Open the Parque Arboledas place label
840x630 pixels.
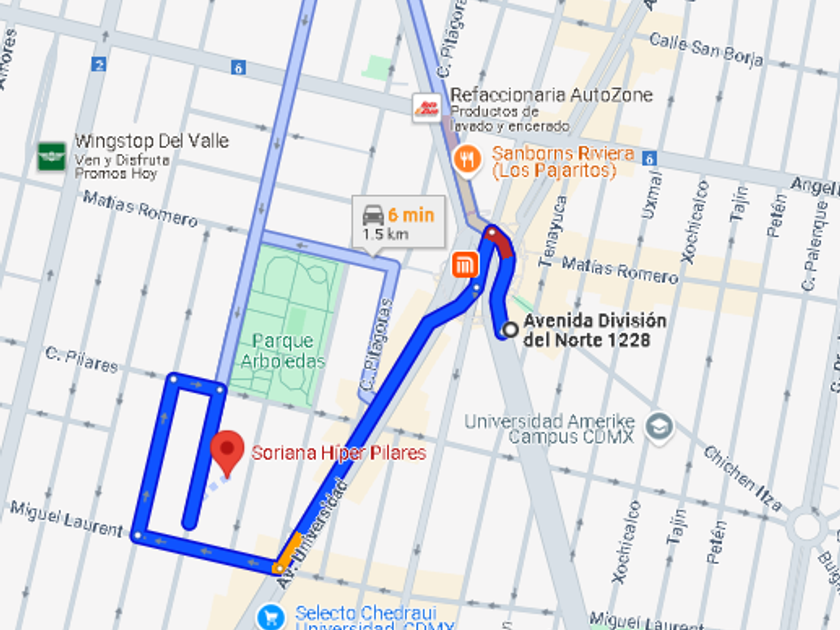click(x=282, y=351)
